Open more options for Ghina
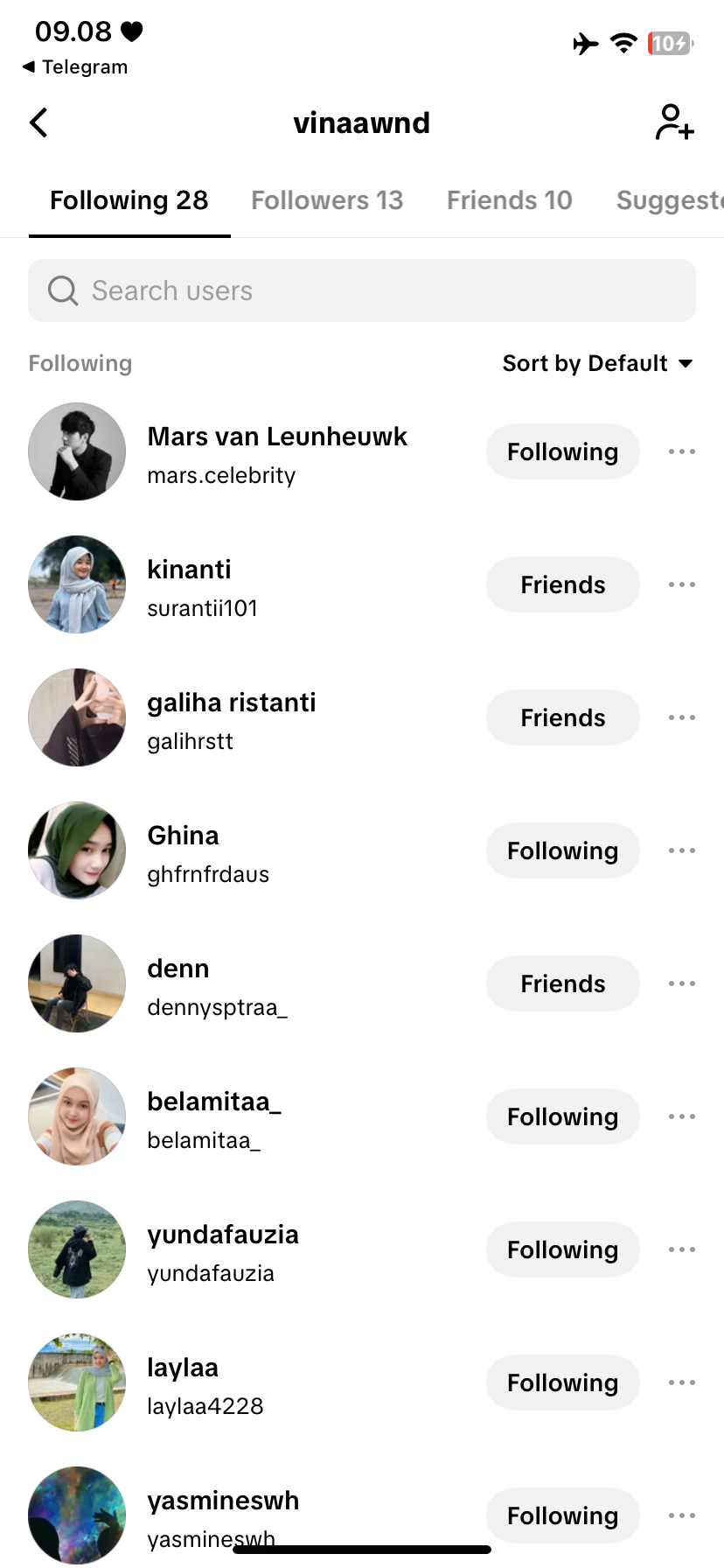Image resolution: width=724 pixels, height=1568 pixels. point(681,850)
